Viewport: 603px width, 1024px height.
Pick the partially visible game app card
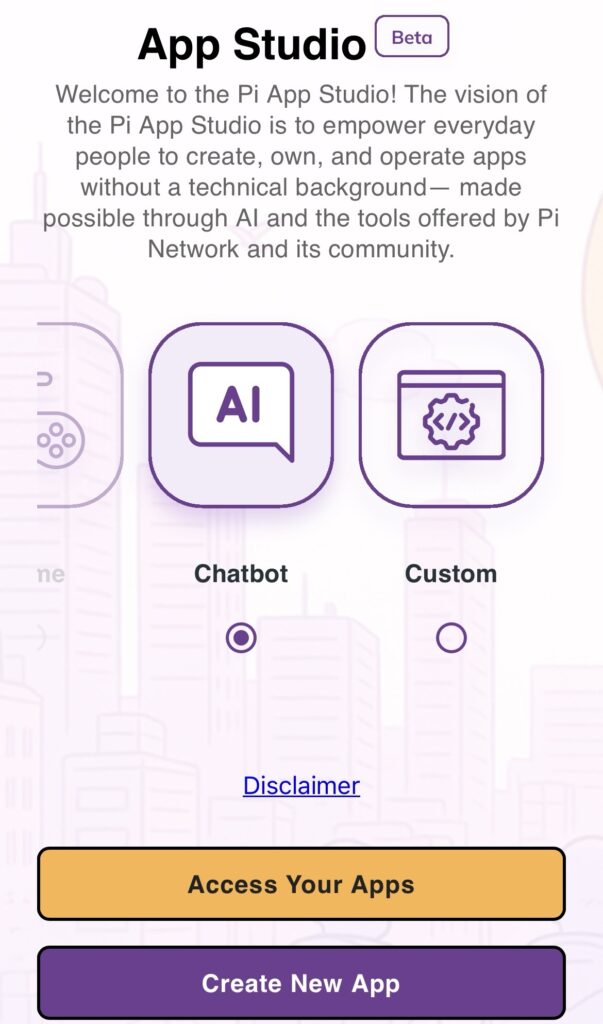click(78, 414)
